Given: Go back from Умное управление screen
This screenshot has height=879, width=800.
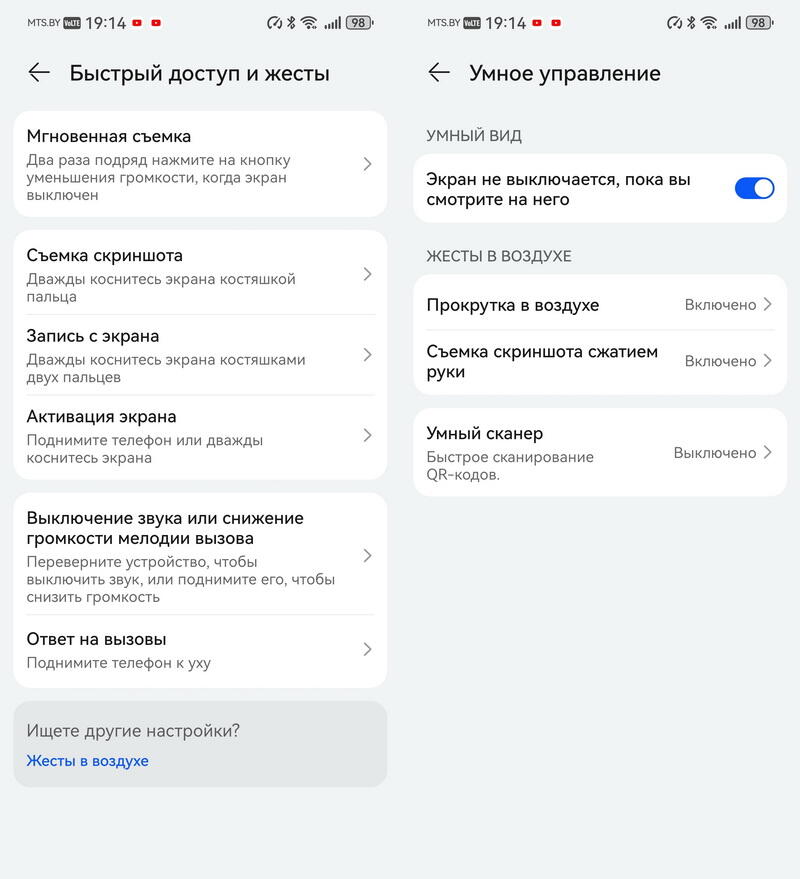Looking at the screenshot, I should [x=438, y=72].
